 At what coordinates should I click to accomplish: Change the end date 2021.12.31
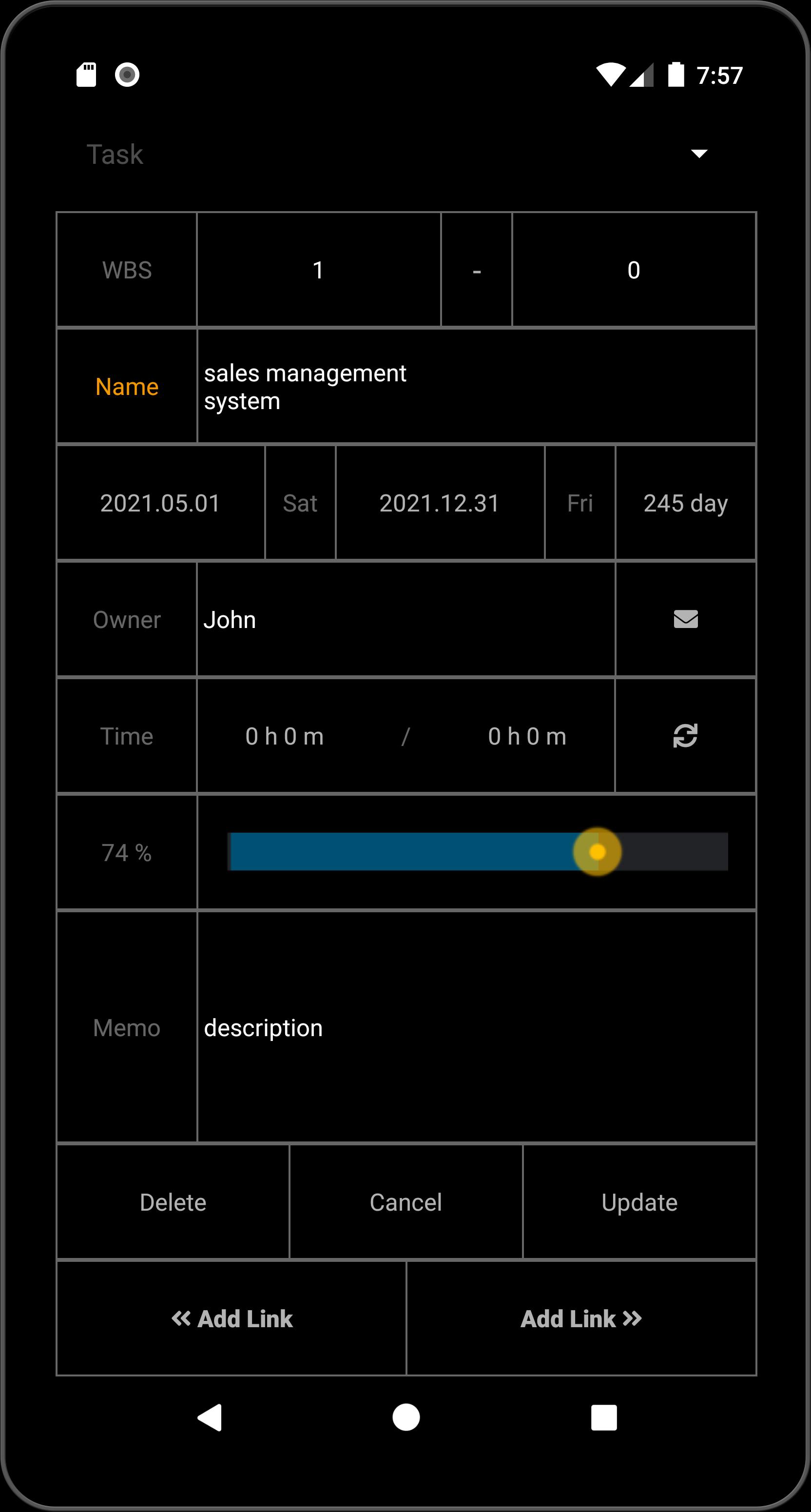pos(440,503)
